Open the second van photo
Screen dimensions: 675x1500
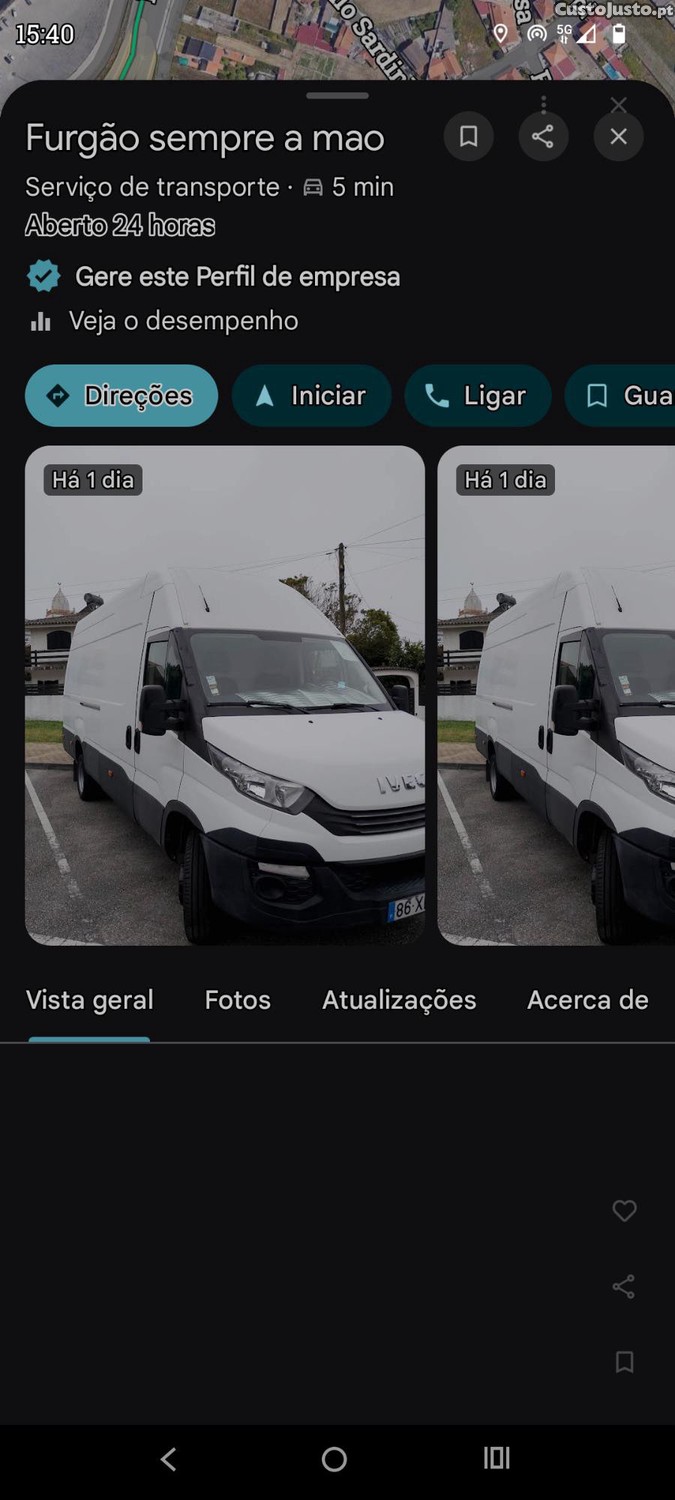pyautogui.click(x=556, y=695)
